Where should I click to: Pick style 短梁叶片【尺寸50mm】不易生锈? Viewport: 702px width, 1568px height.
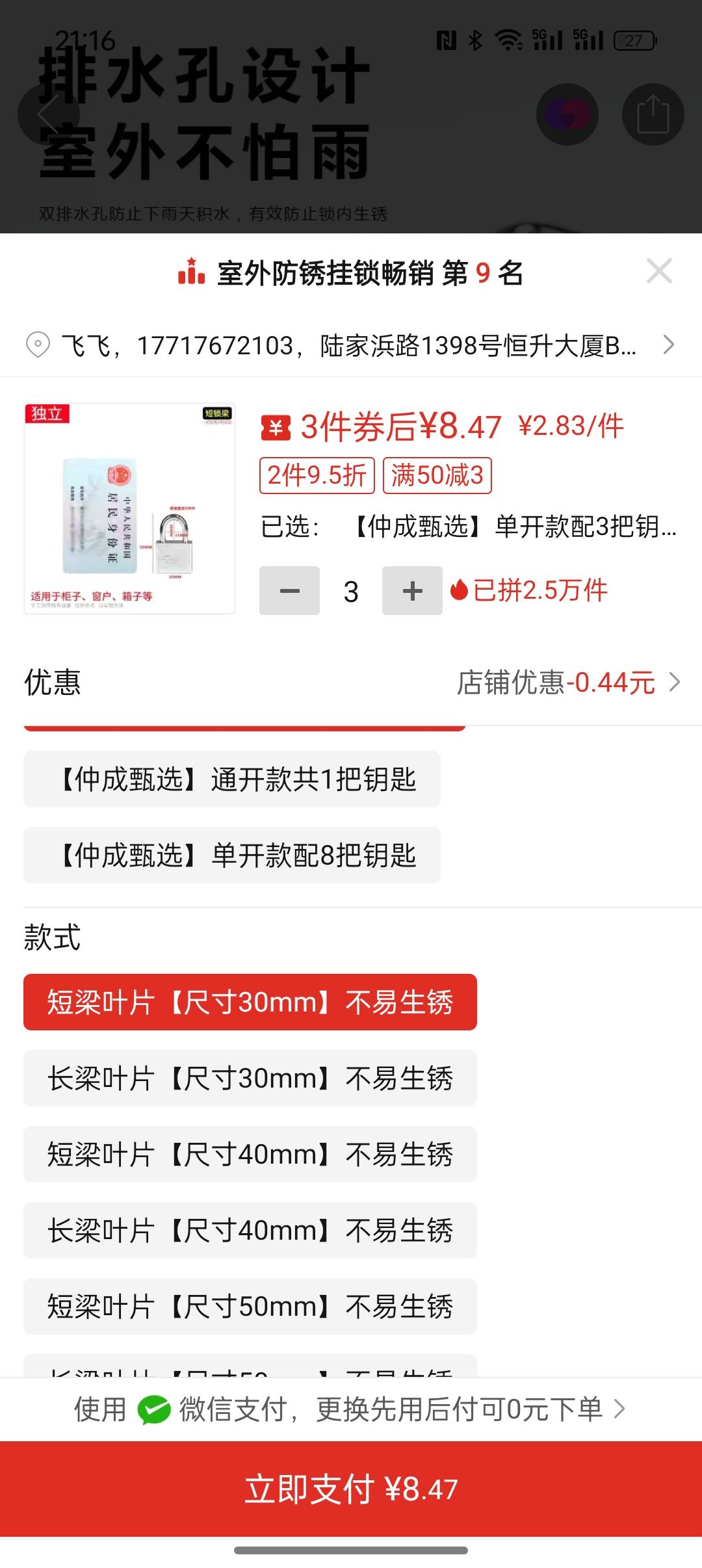click(x=250, y=1306)
